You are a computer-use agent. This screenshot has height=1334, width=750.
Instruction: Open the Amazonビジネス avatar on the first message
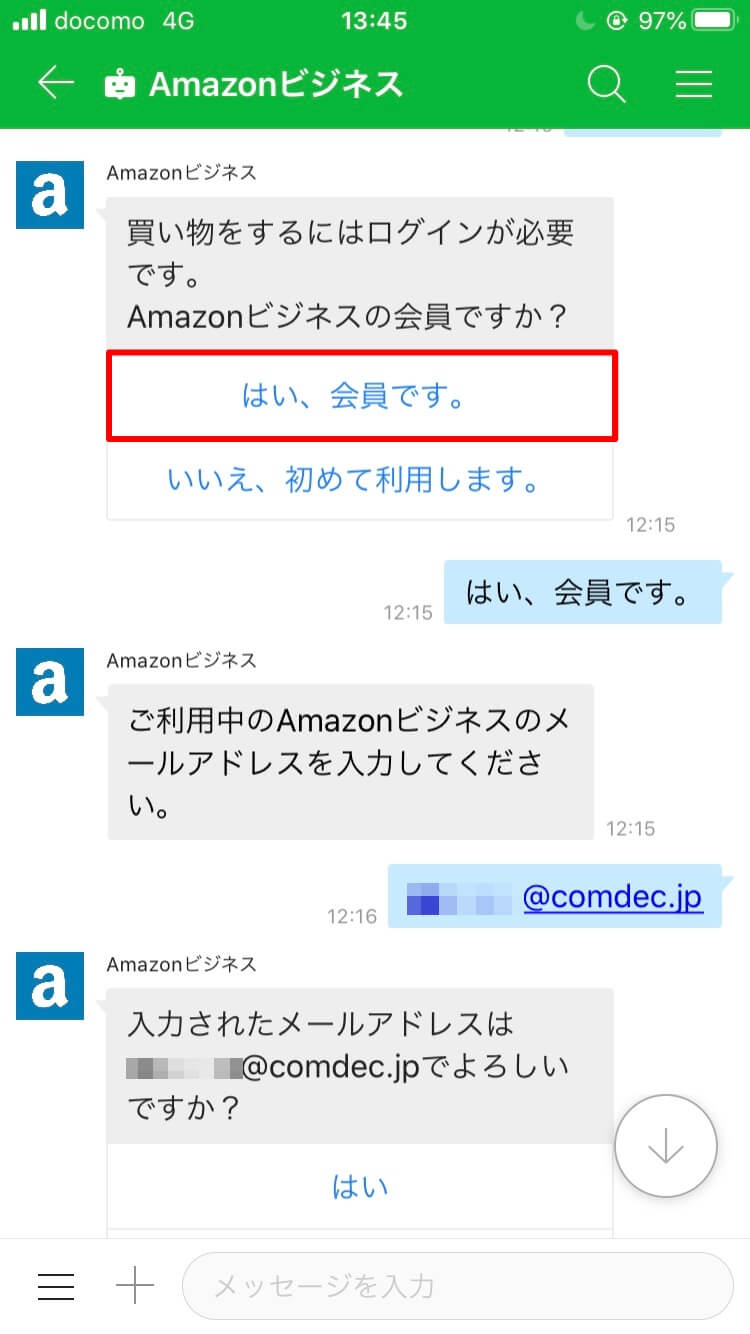pyautogui.click(x=49, y=196)
